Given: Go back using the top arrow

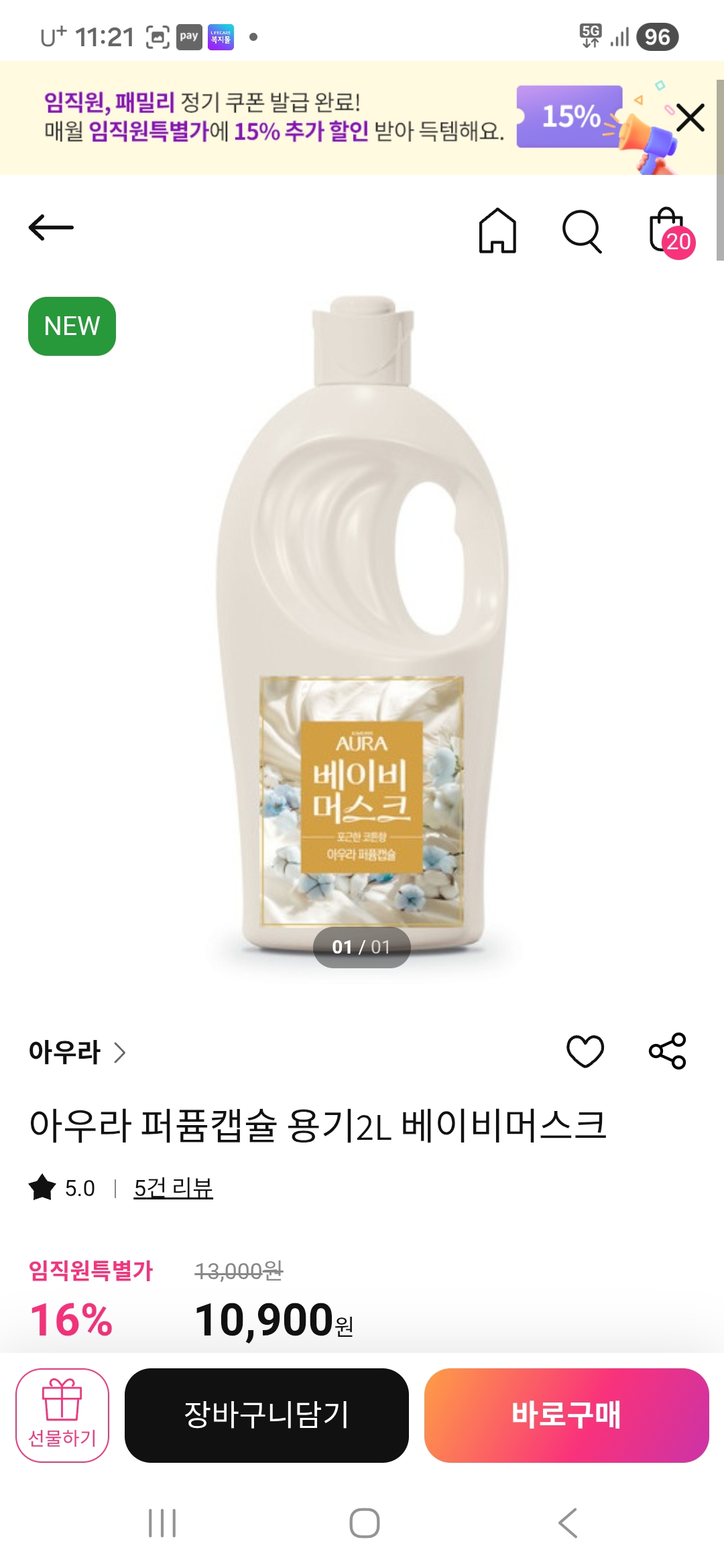Looking at the screenshot, I should coord(51,228).
